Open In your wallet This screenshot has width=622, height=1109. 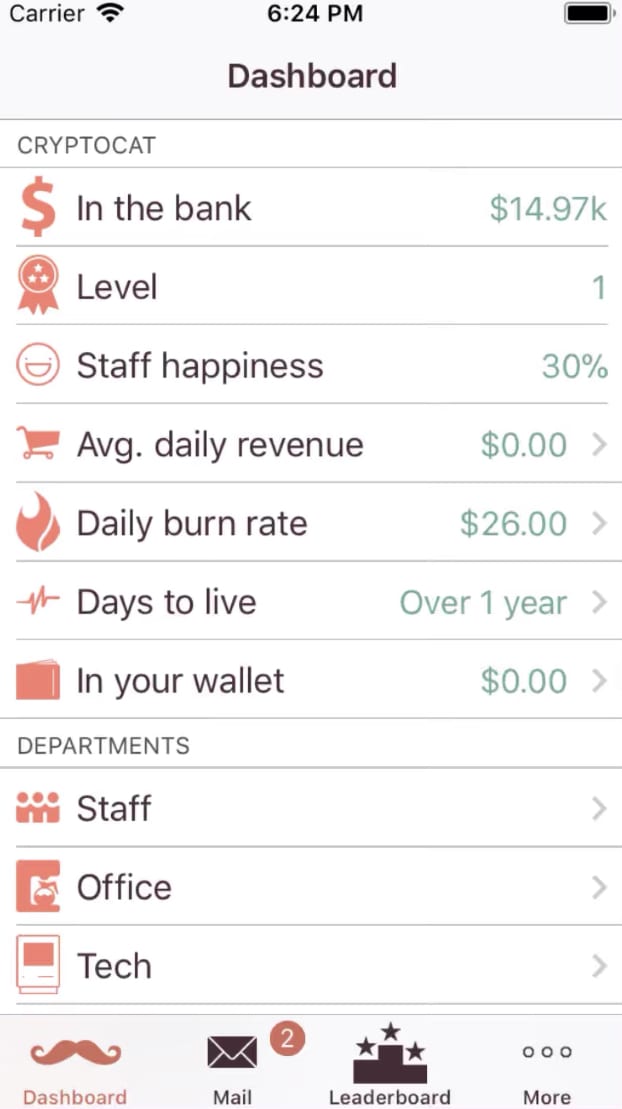[311, 680]
